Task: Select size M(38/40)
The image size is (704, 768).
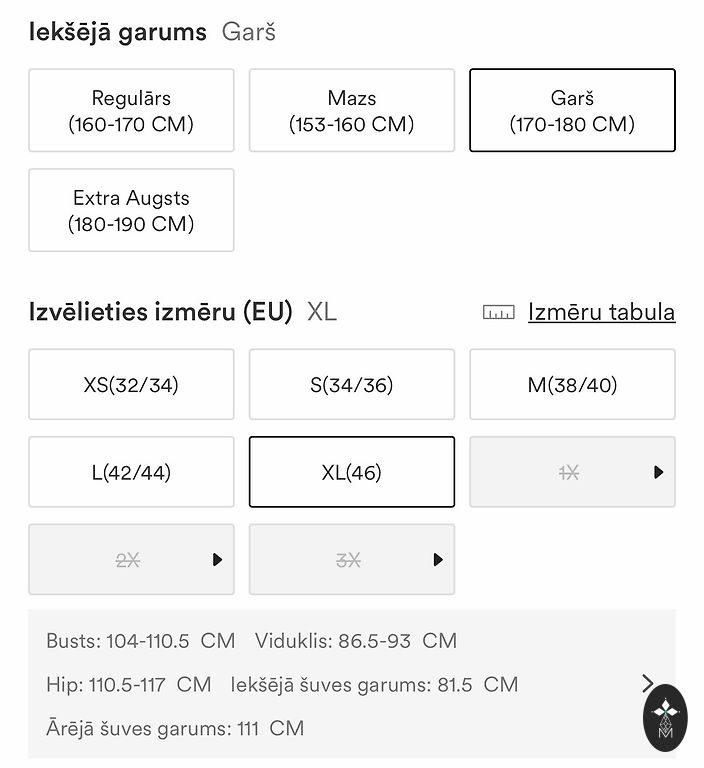Action: pyautogui.click(x=572, y=384)
